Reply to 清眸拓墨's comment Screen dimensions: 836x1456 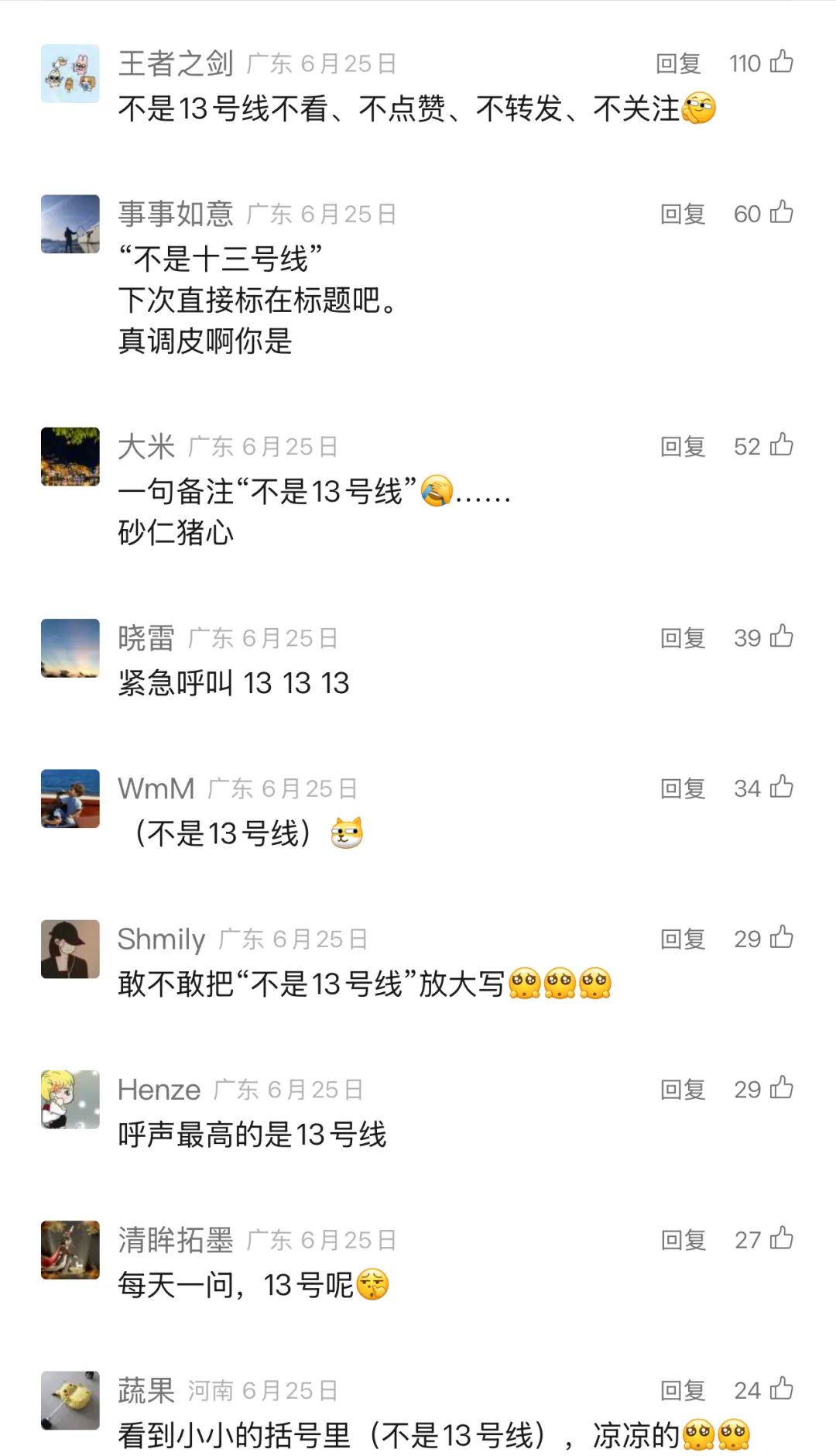pos(683,1240)
